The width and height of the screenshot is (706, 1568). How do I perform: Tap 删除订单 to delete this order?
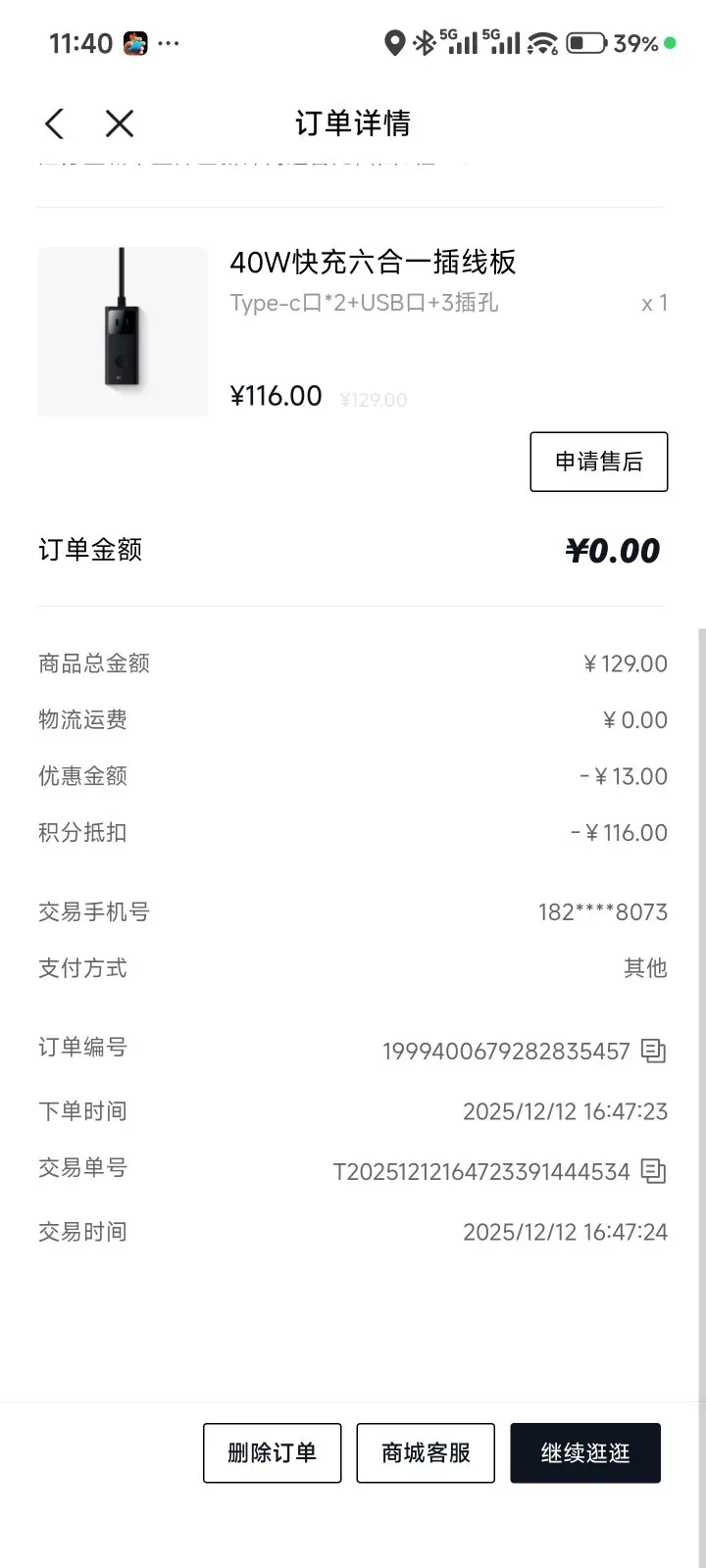click(272, 1452)
